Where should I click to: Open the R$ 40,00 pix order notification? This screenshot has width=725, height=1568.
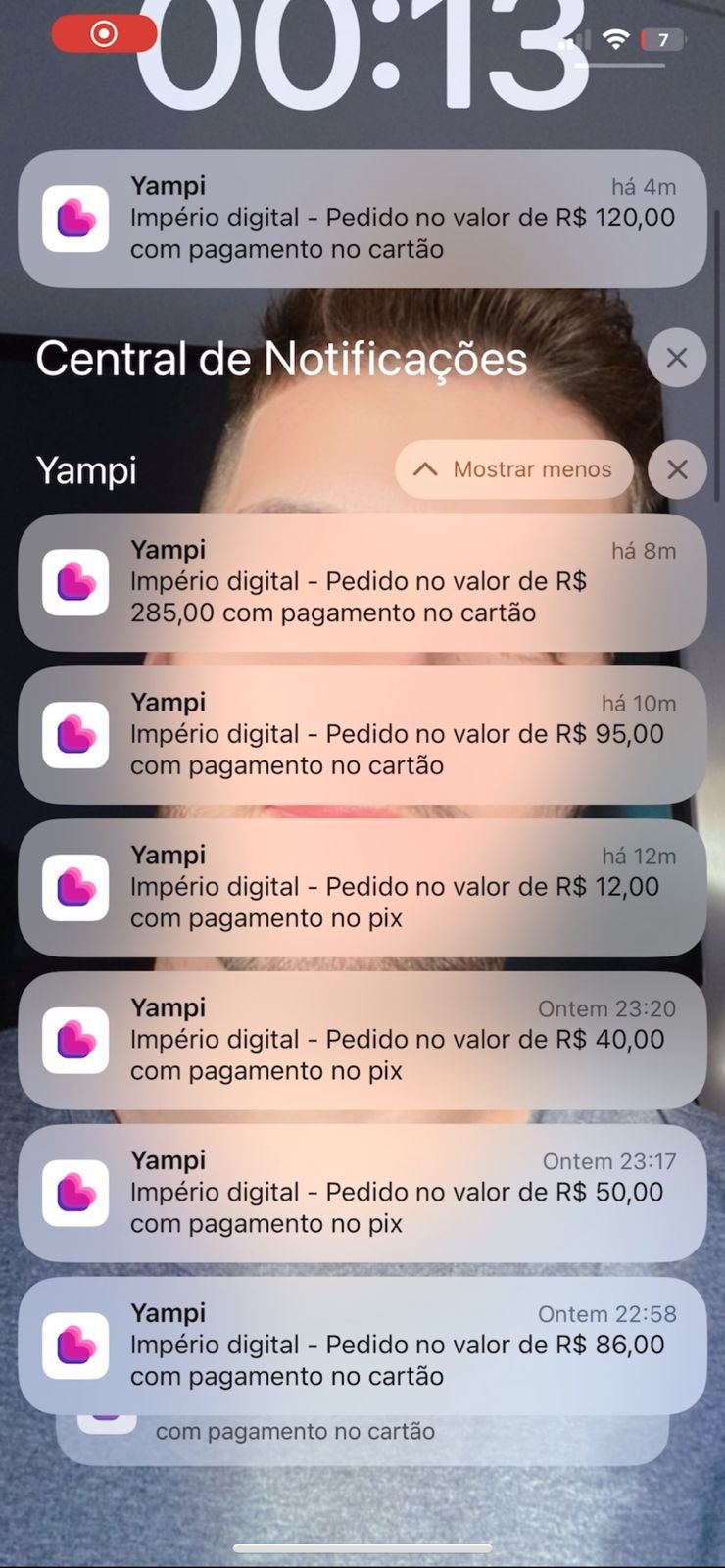pyautogui.click(x=362, y=1041)
